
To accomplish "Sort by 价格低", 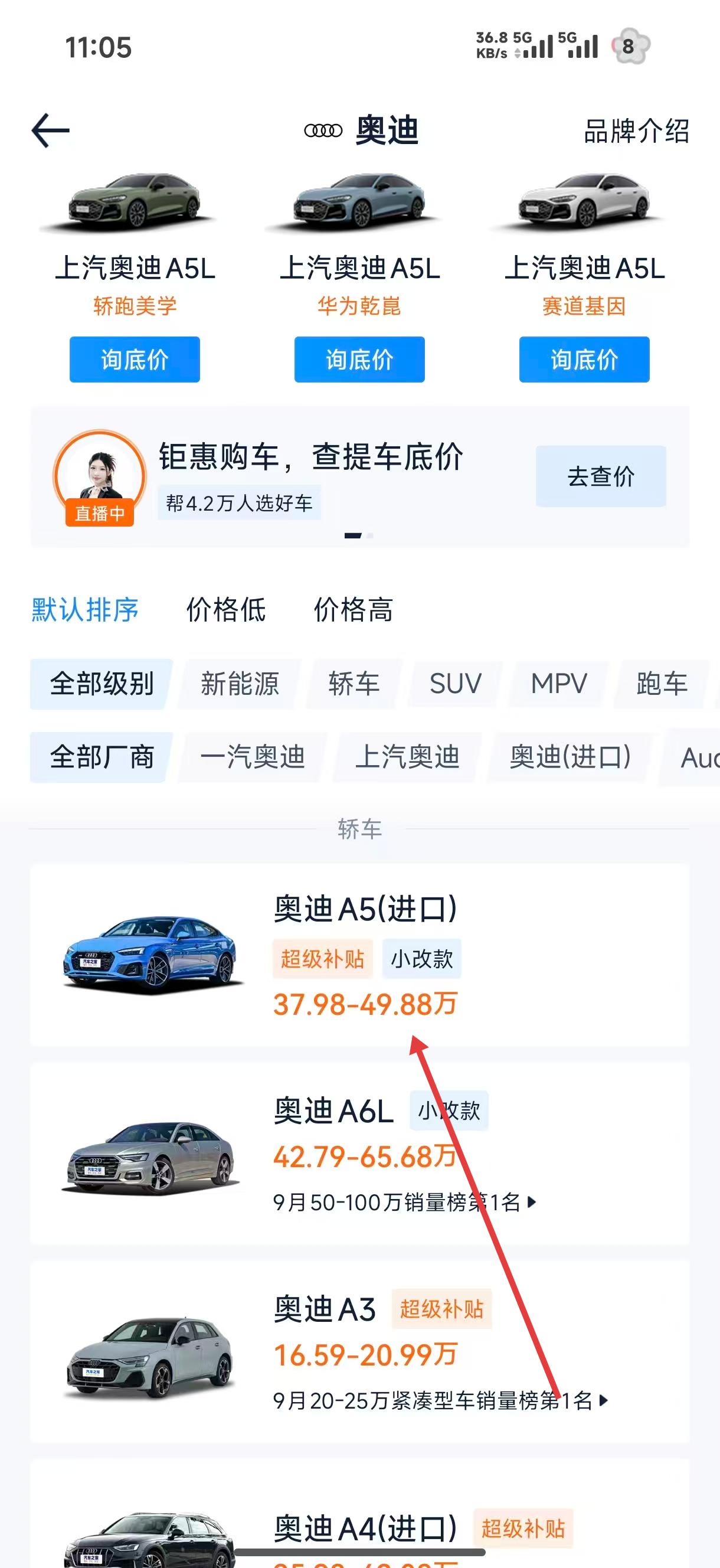I will [x=226, y=609].
